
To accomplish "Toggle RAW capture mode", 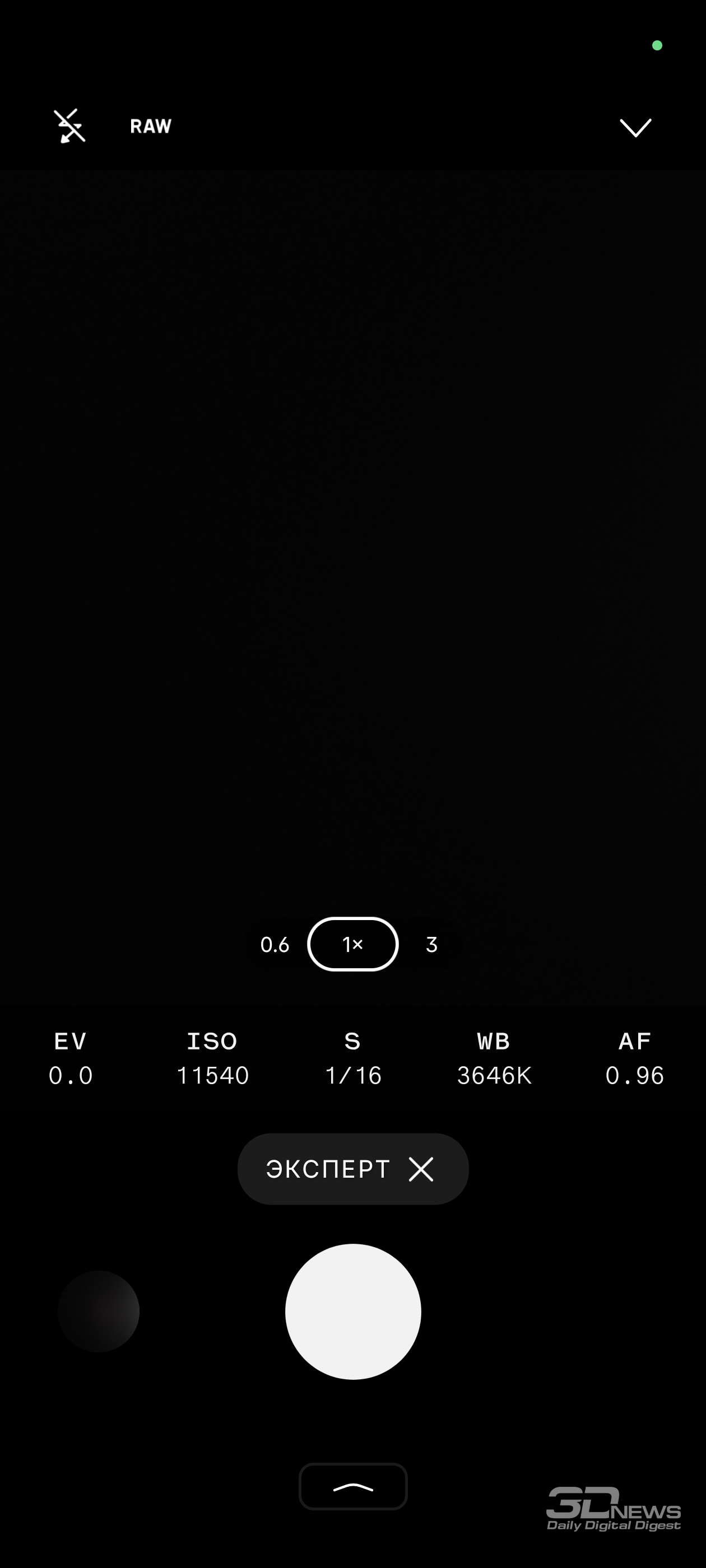I will [151, 126].
